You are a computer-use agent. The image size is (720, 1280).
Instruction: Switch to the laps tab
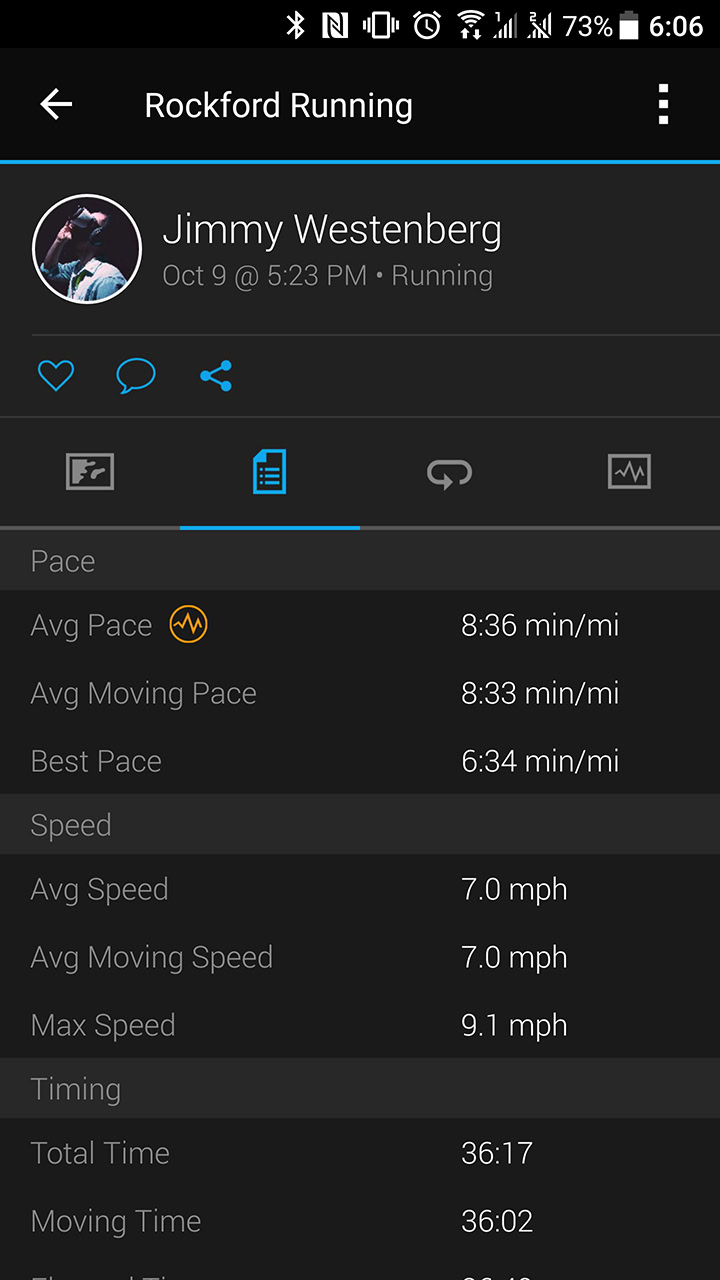[450, 472]
